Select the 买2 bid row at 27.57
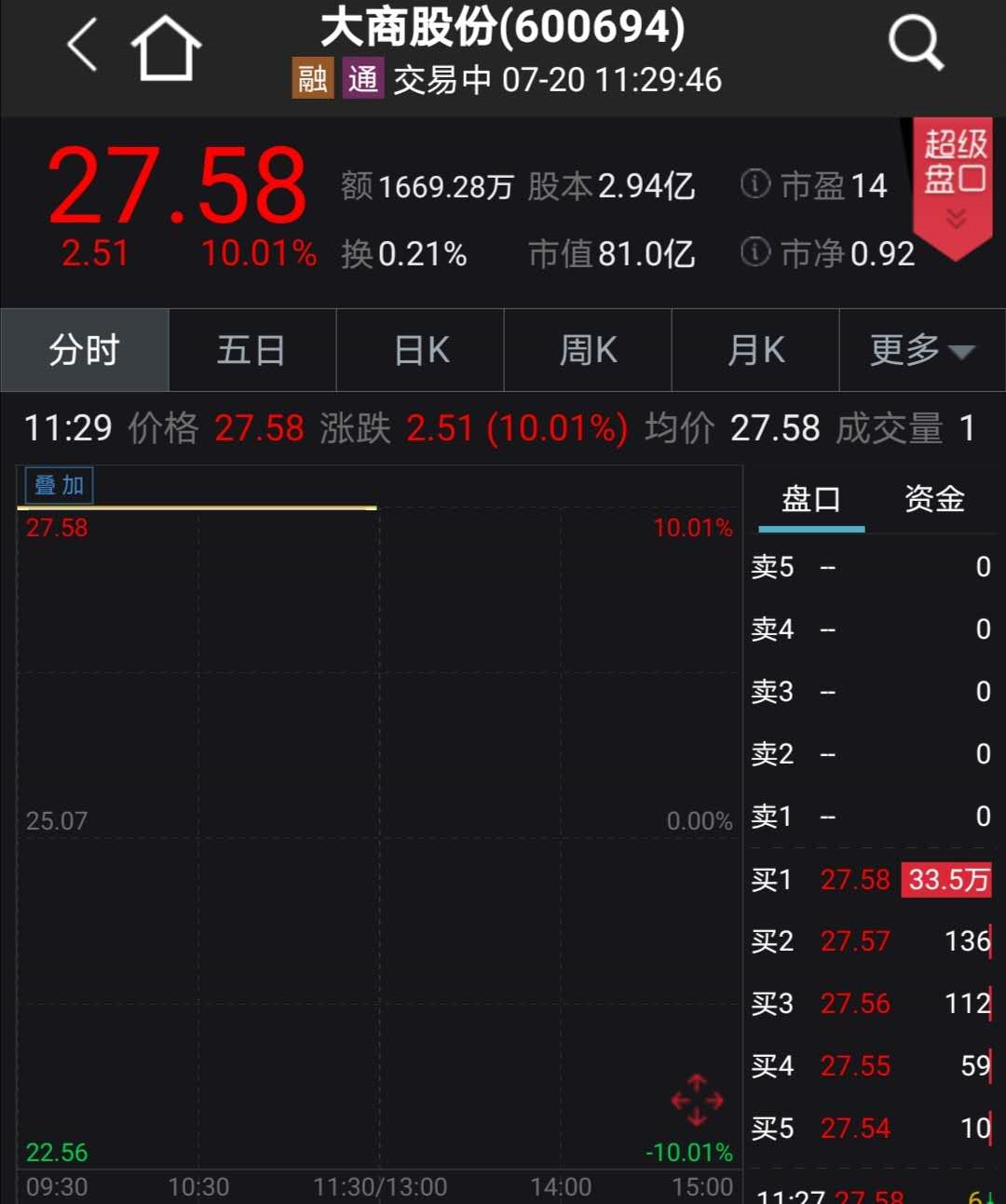Viewport: 1006px width, 1204px height. pyautogui.click(x=870, y=941)
